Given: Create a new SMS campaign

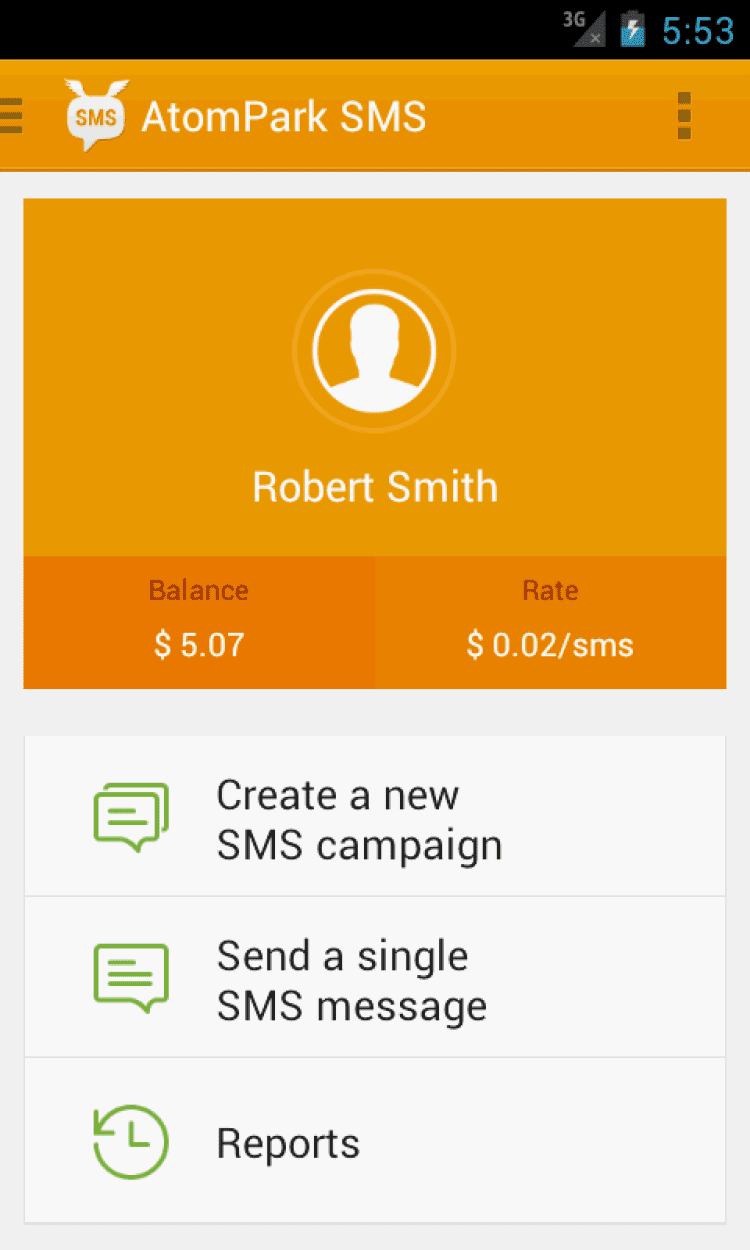Looking at the screenshot, I should point(374,818).
